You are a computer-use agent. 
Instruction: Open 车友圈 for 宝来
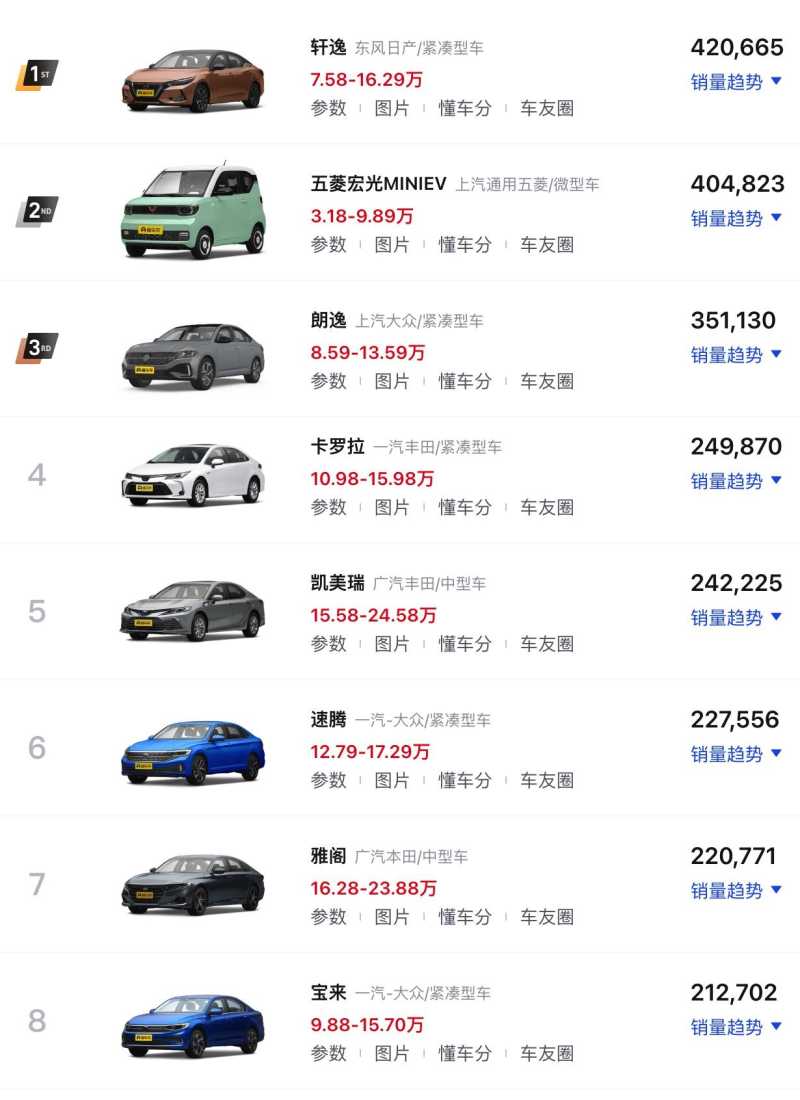coord(547,1053)
